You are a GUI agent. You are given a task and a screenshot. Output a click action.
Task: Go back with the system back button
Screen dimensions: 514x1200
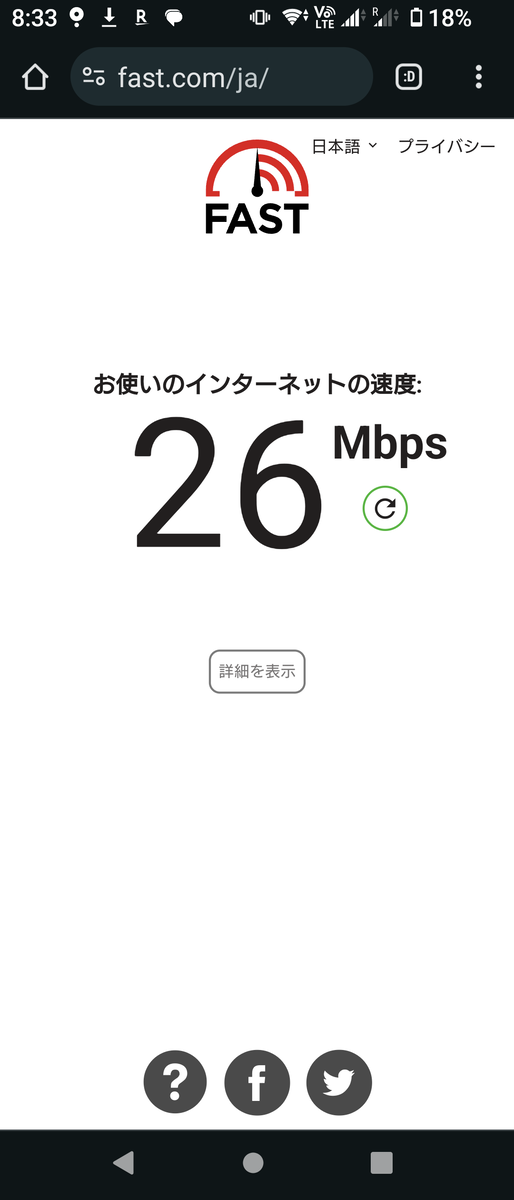[123, 1162]
